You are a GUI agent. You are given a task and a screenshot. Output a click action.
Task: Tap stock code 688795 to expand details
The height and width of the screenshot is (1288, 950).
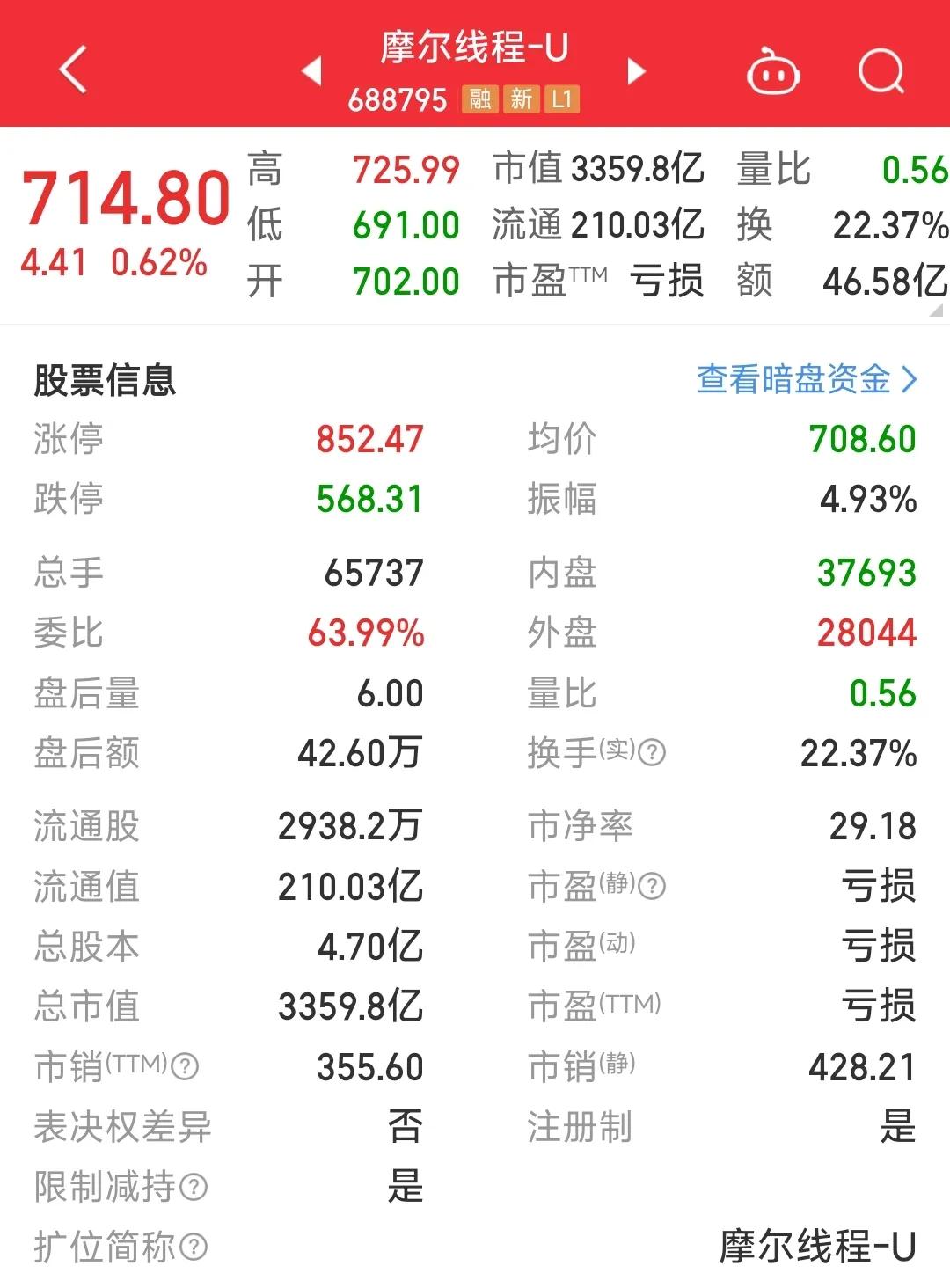pos(398,101)
